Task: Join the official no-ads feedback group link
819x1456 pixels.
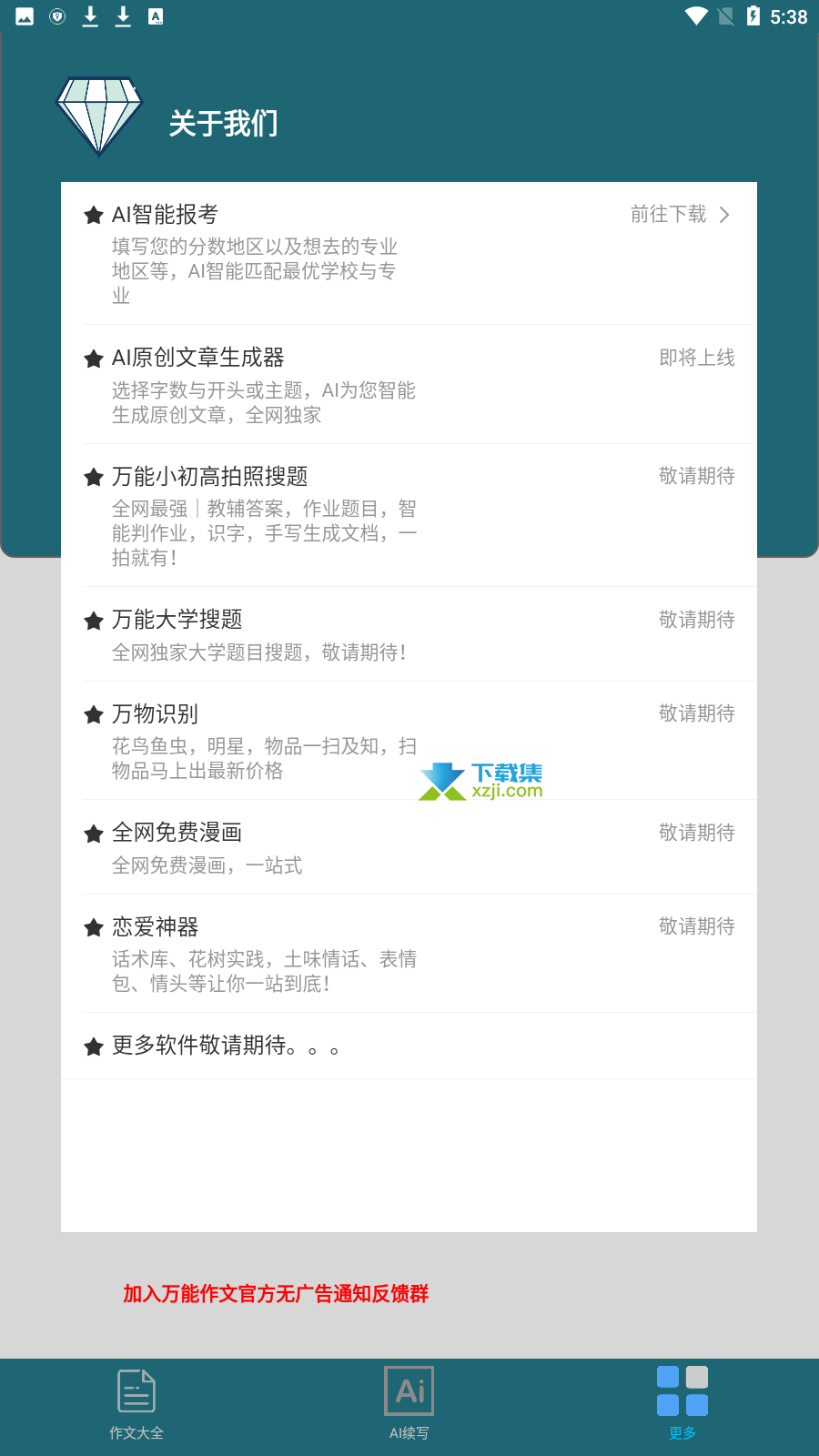Action: pyautogui.click(x=276, y=1293)
